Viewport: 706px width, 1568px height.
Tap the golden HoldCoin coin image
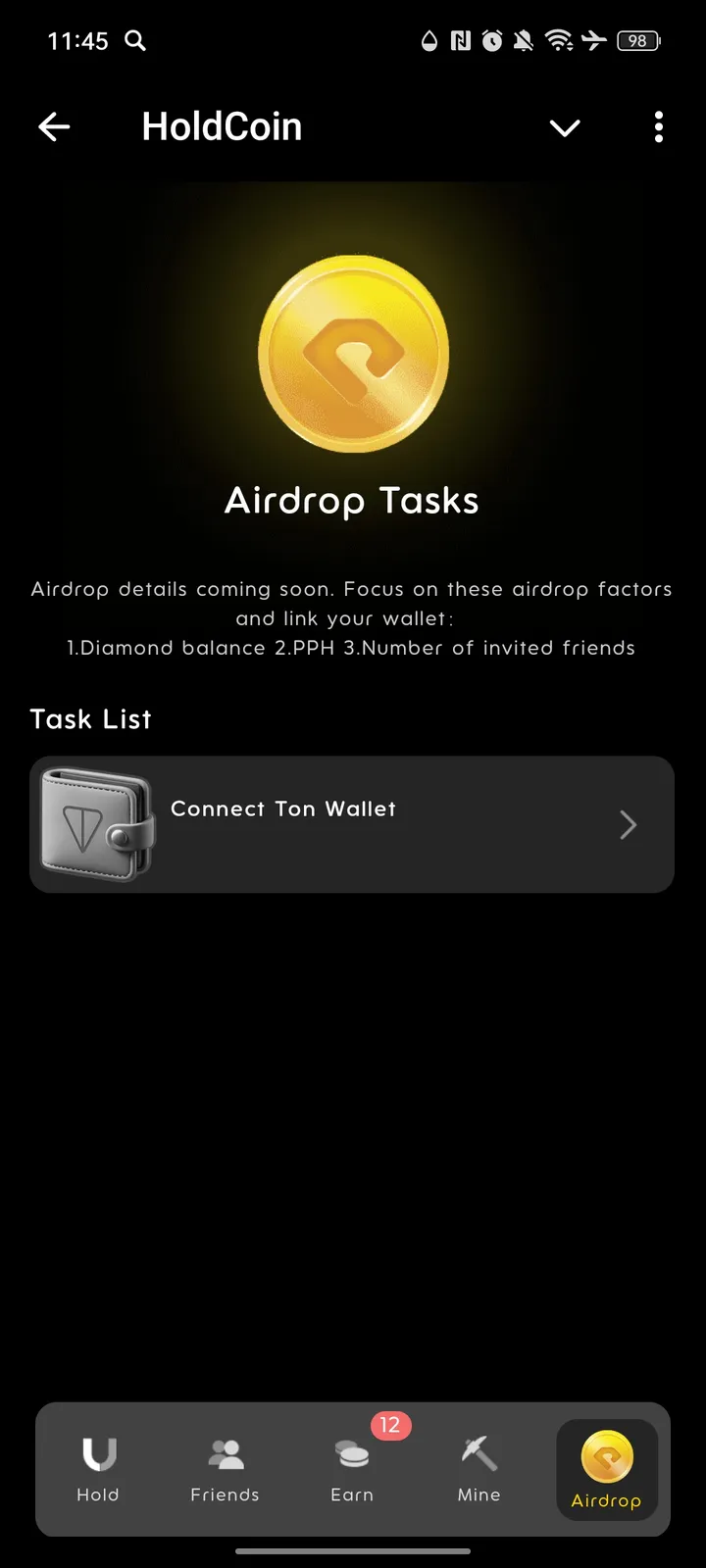click(x=352, y=355)
